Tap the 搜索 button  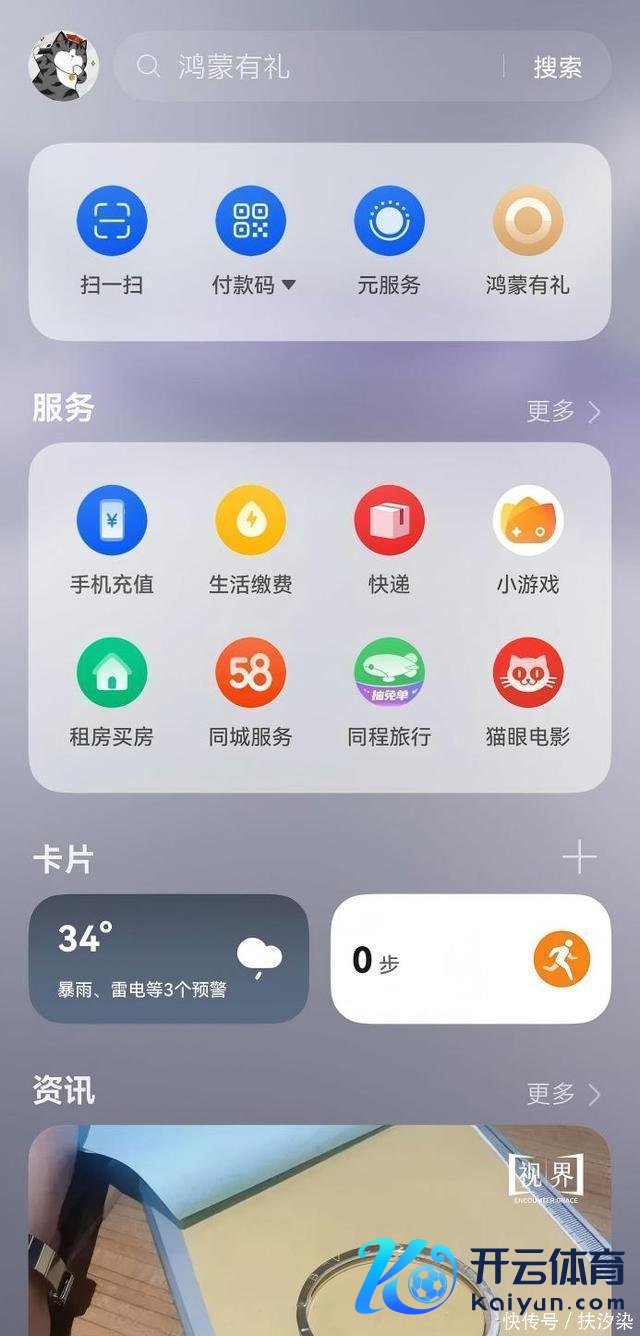pos(557,67)
